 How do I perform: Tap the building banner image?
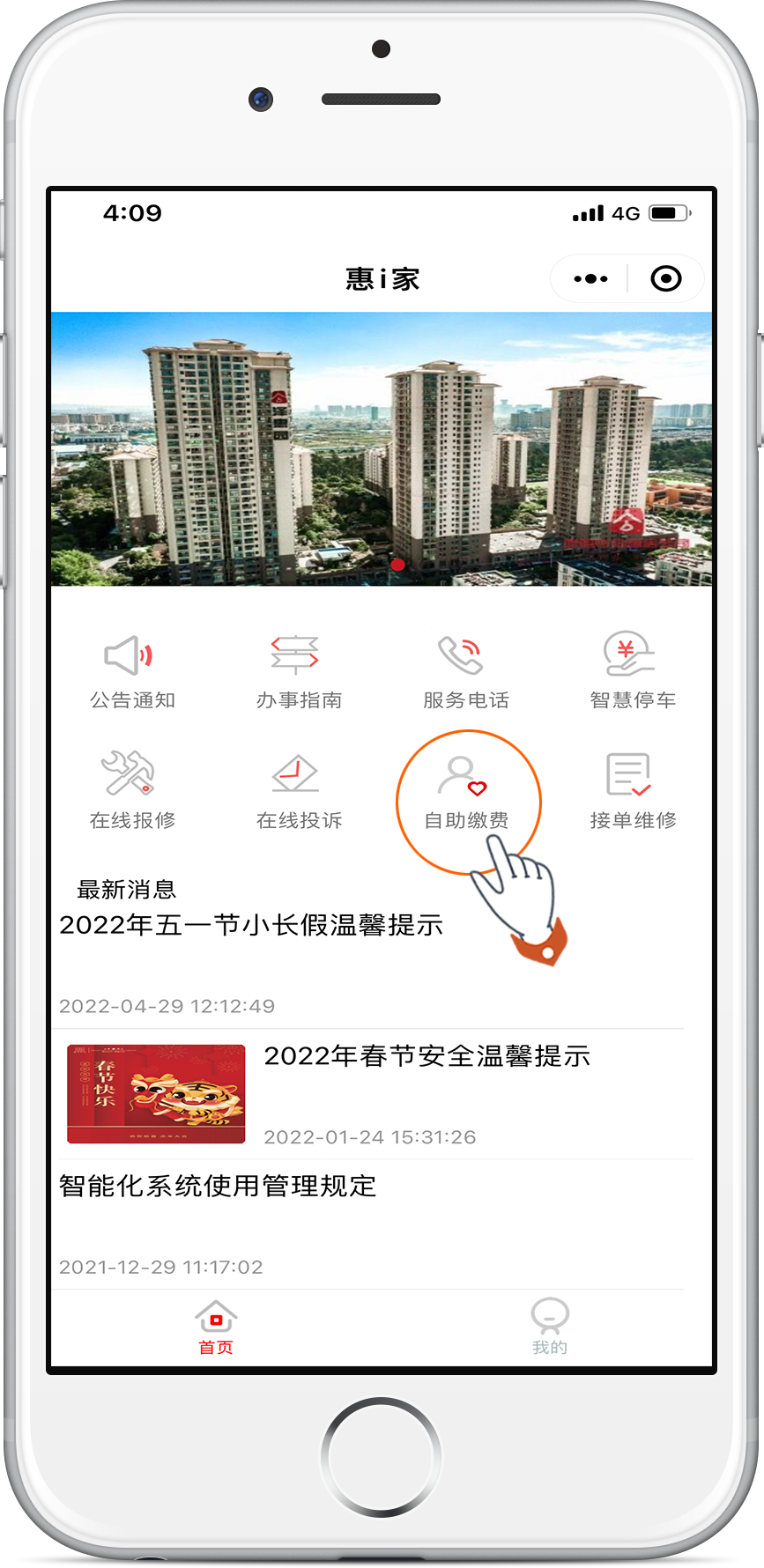pos(381,449)
